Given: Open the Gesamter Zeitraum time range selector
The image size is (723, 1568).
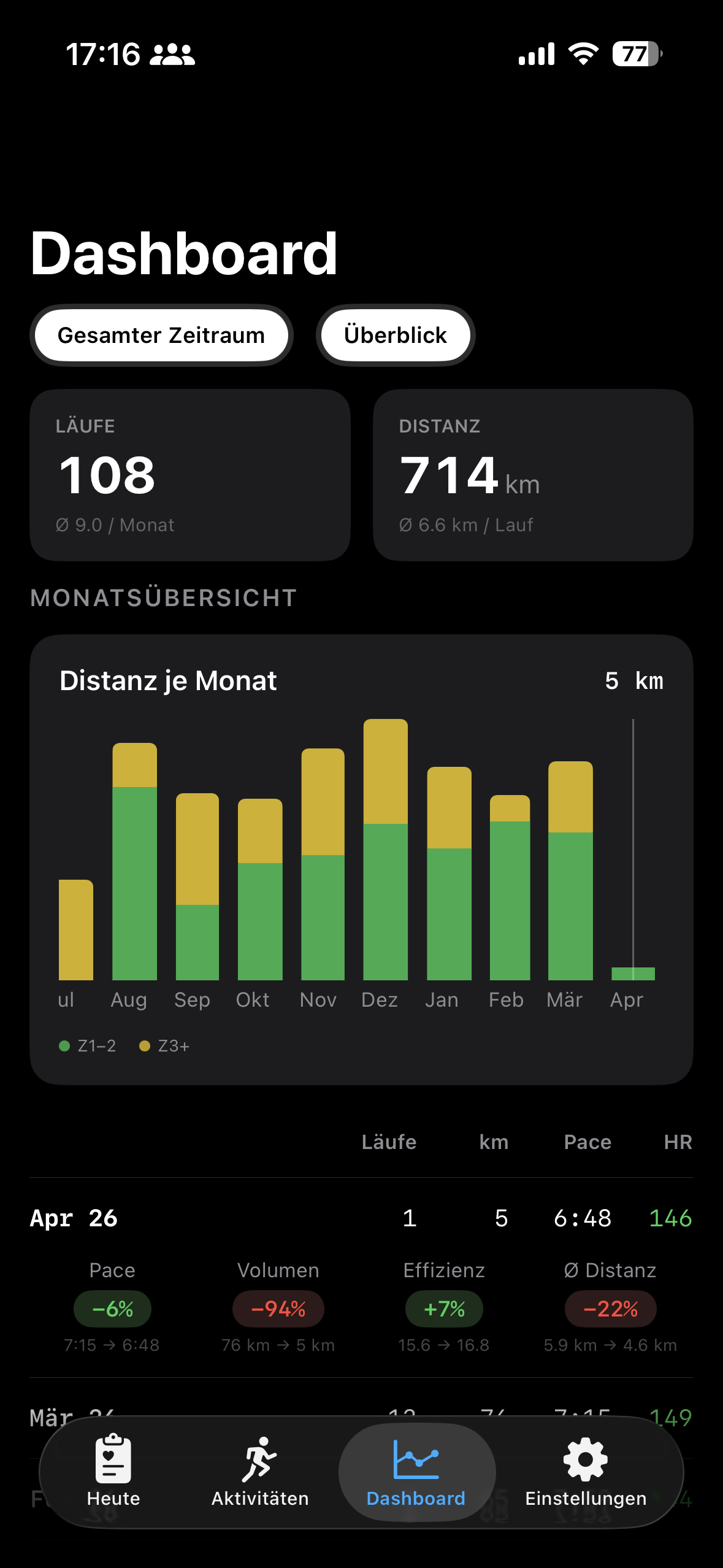Looking at the screenshot, I should click(161, 335).
